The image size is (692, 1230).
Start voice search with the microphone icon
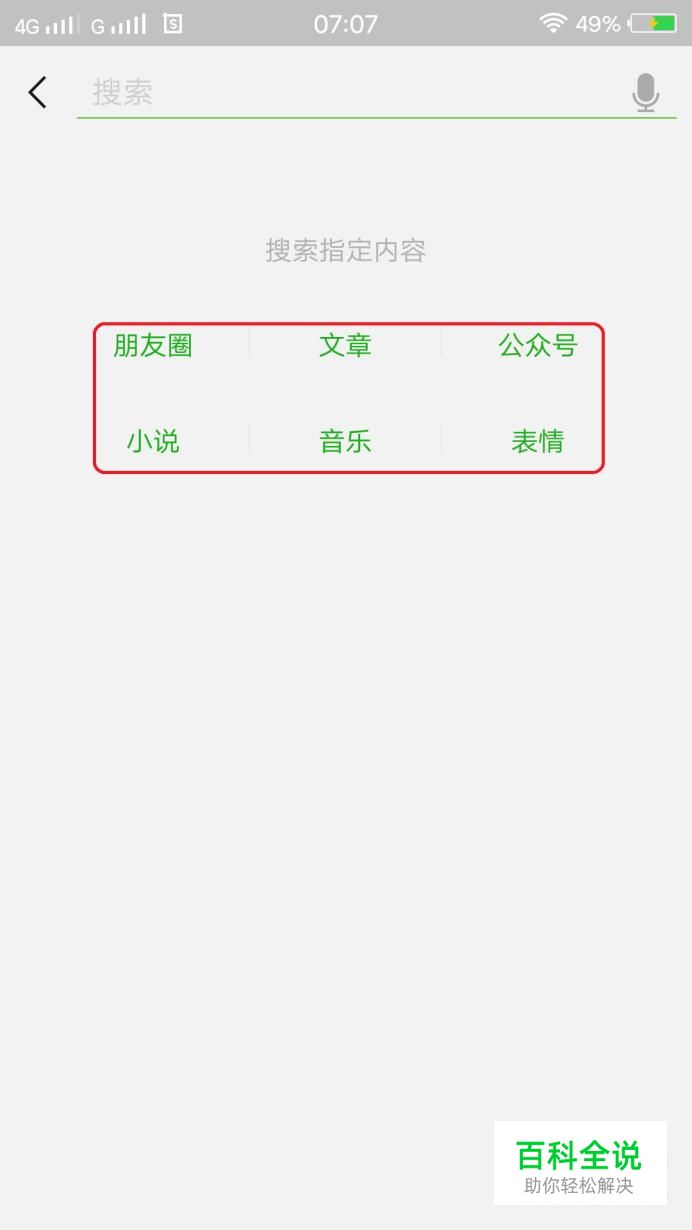tap(645, 93)
